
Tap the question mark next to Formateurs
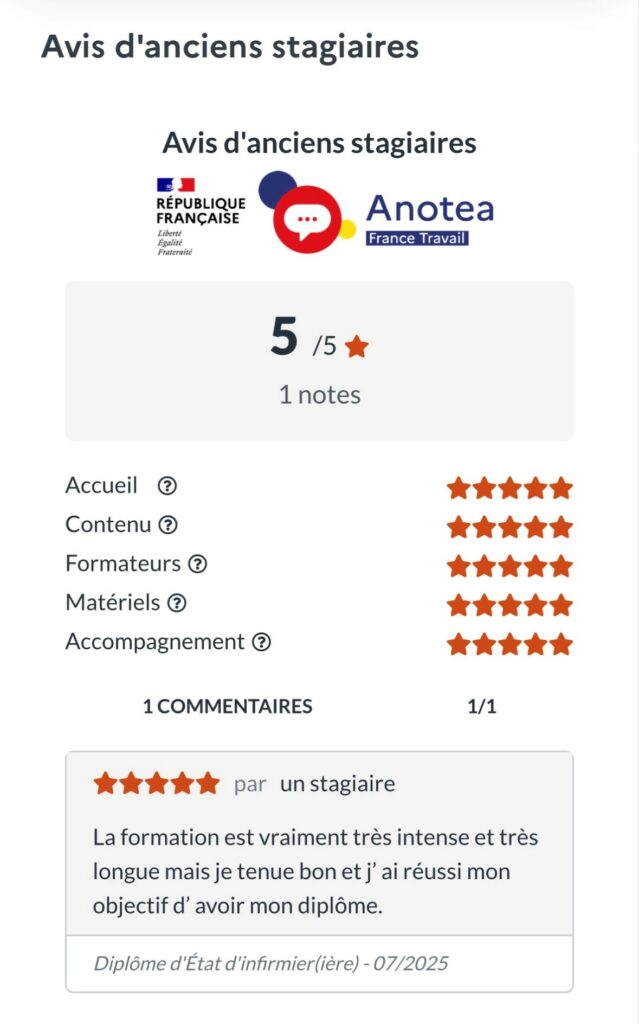pos(198,564)
